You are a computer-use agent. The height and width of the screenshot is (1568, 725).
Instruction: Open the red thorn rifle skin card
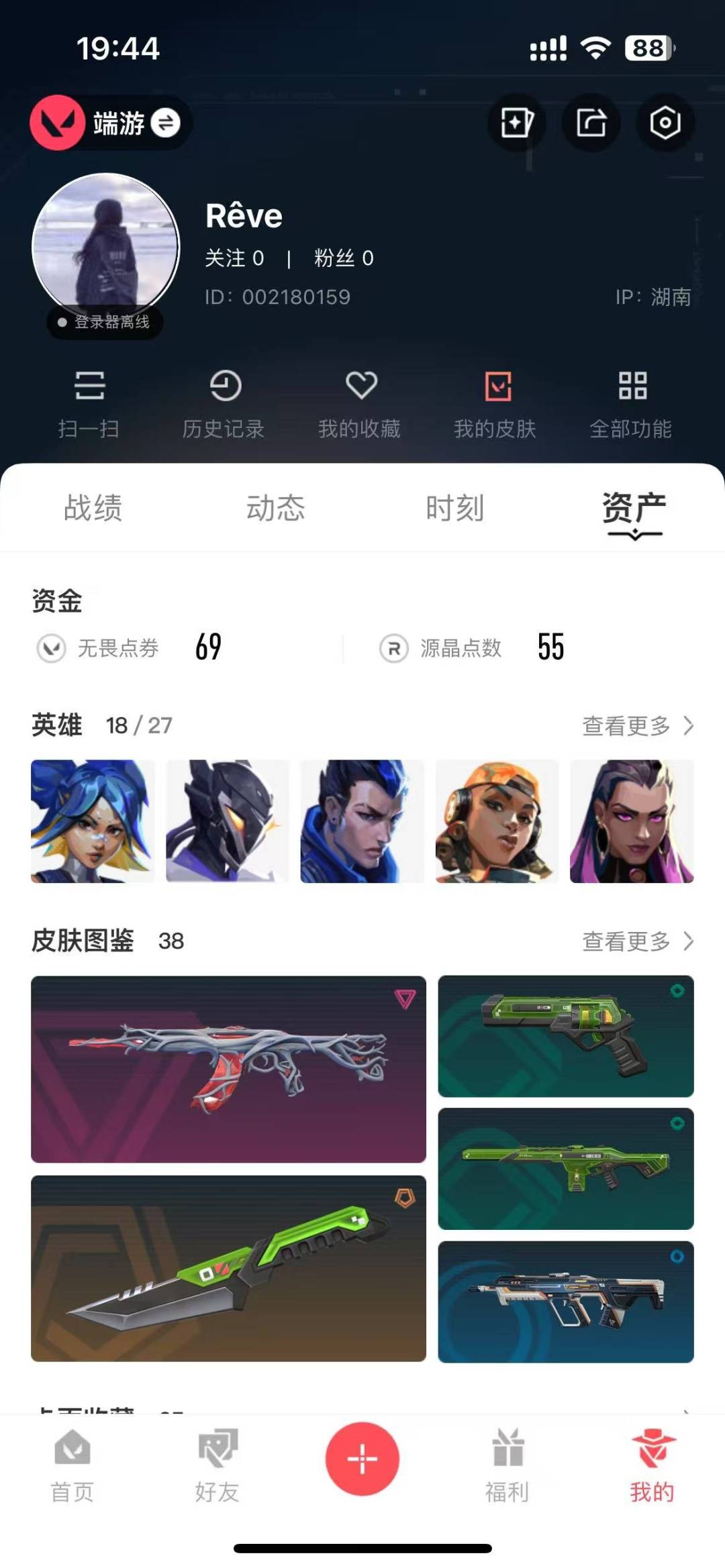(x=228, y=1069)
